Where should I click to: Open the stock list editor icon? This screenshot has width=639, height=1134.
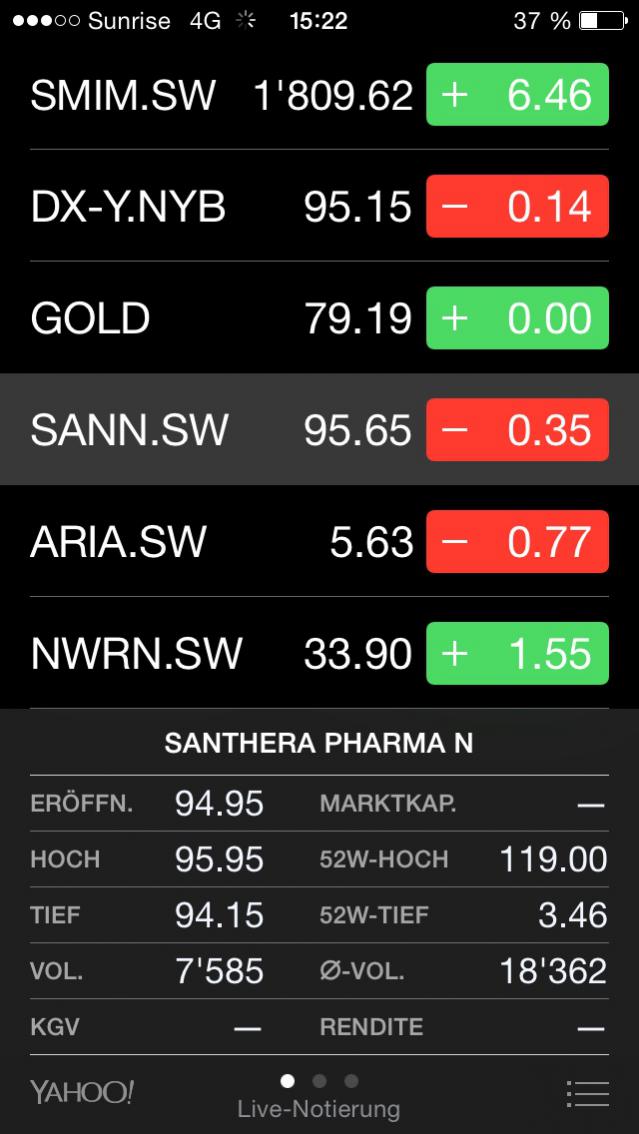pyautogui.click(x=587, y=1093)
